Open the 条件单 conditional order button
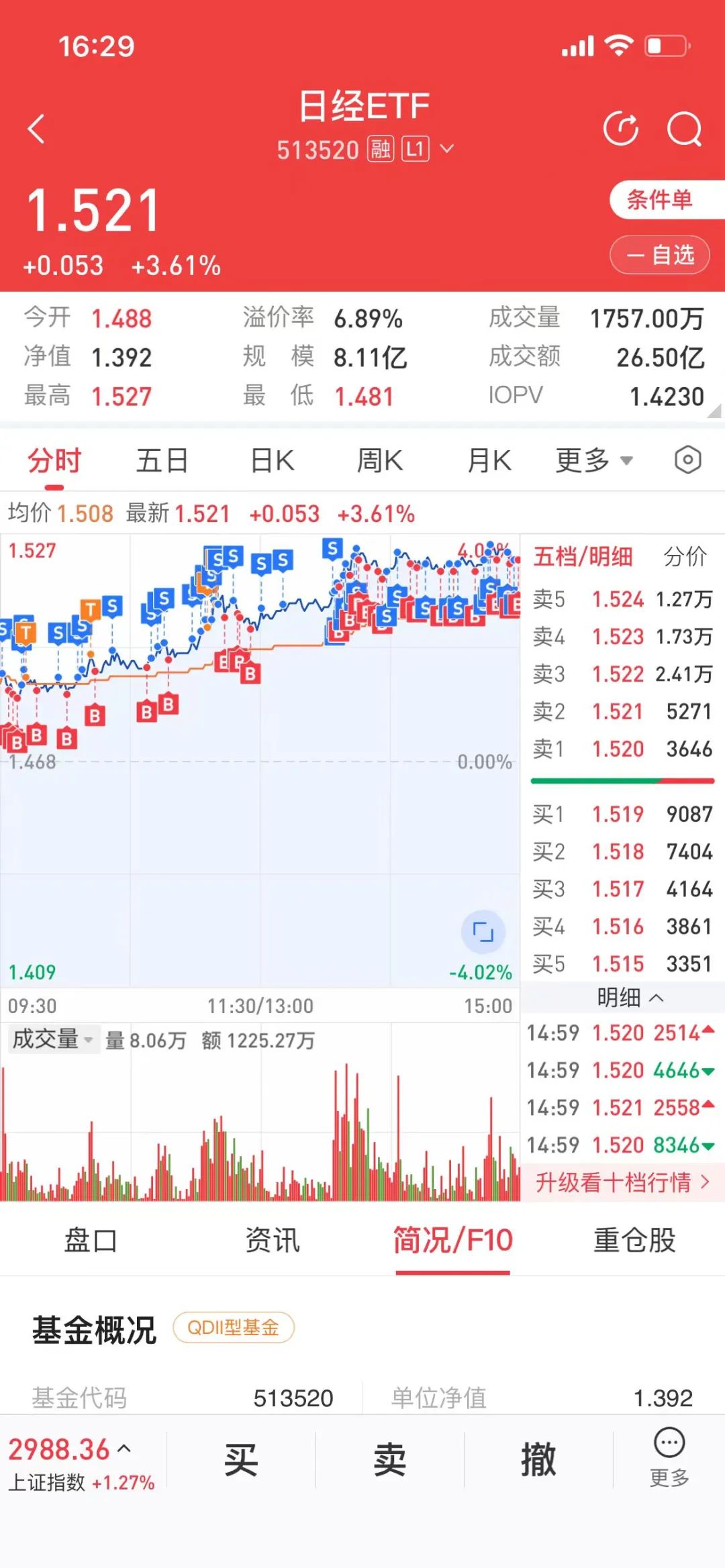This screenshot has width=725, height=1568. (666, 200)
